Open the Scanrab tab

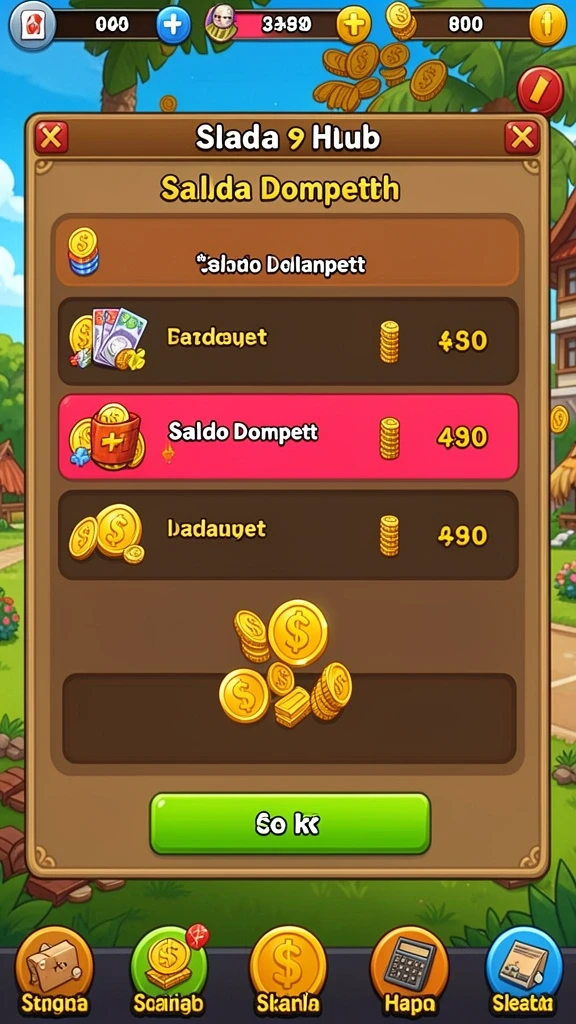(168, 973)
